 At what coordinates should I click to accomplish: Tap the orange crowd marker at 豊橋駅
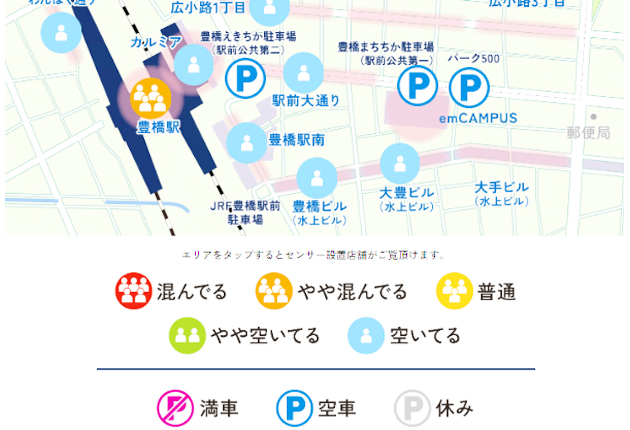tap(150, 98)
